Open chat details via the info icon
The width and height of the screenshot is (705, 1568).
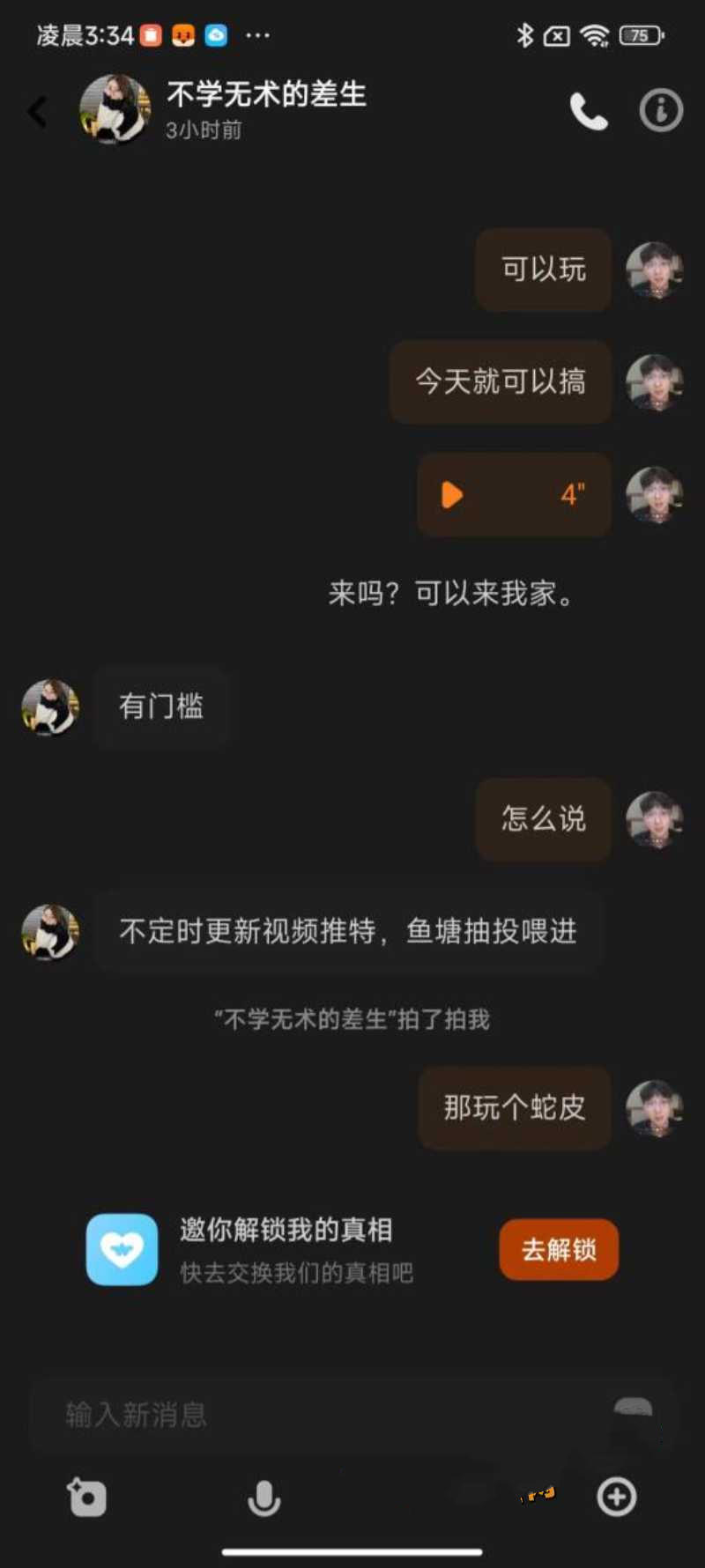tap(659, 111)
